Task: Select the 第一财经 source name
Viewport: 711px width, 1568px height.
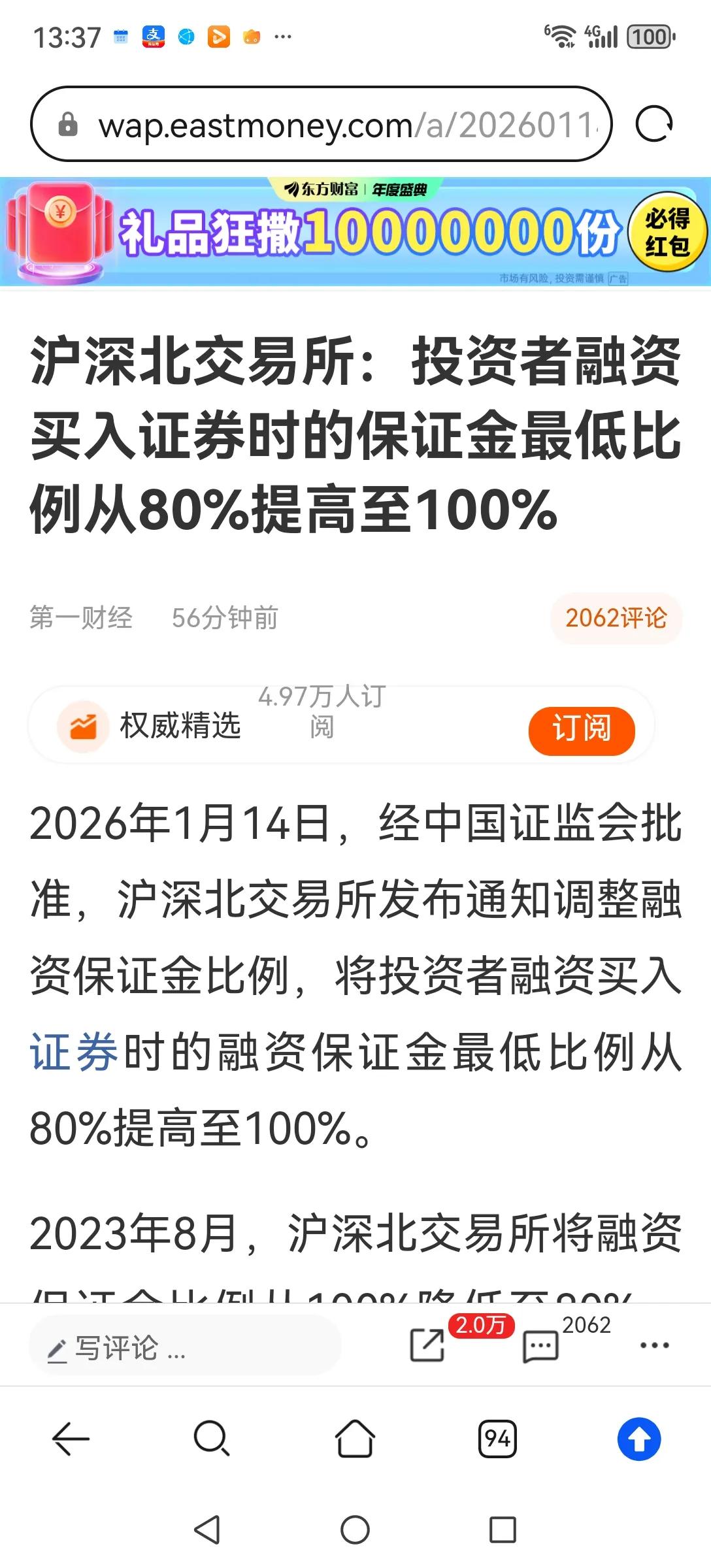Action: click(x=82, y=619)
